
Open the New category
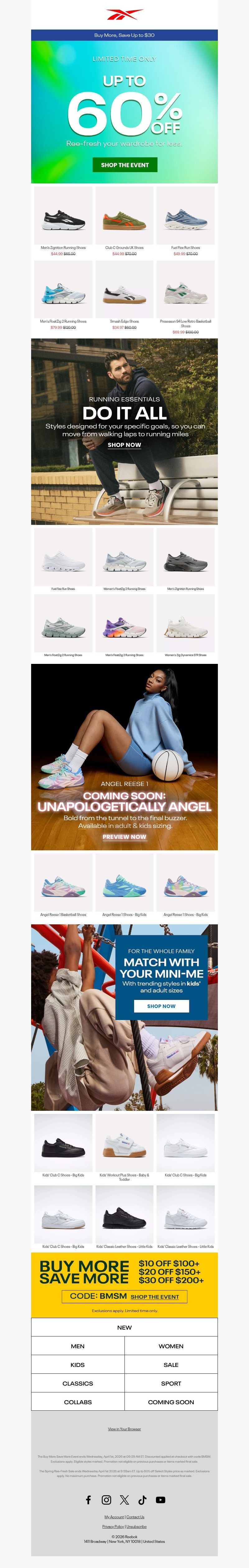(x=125, y=1327)
